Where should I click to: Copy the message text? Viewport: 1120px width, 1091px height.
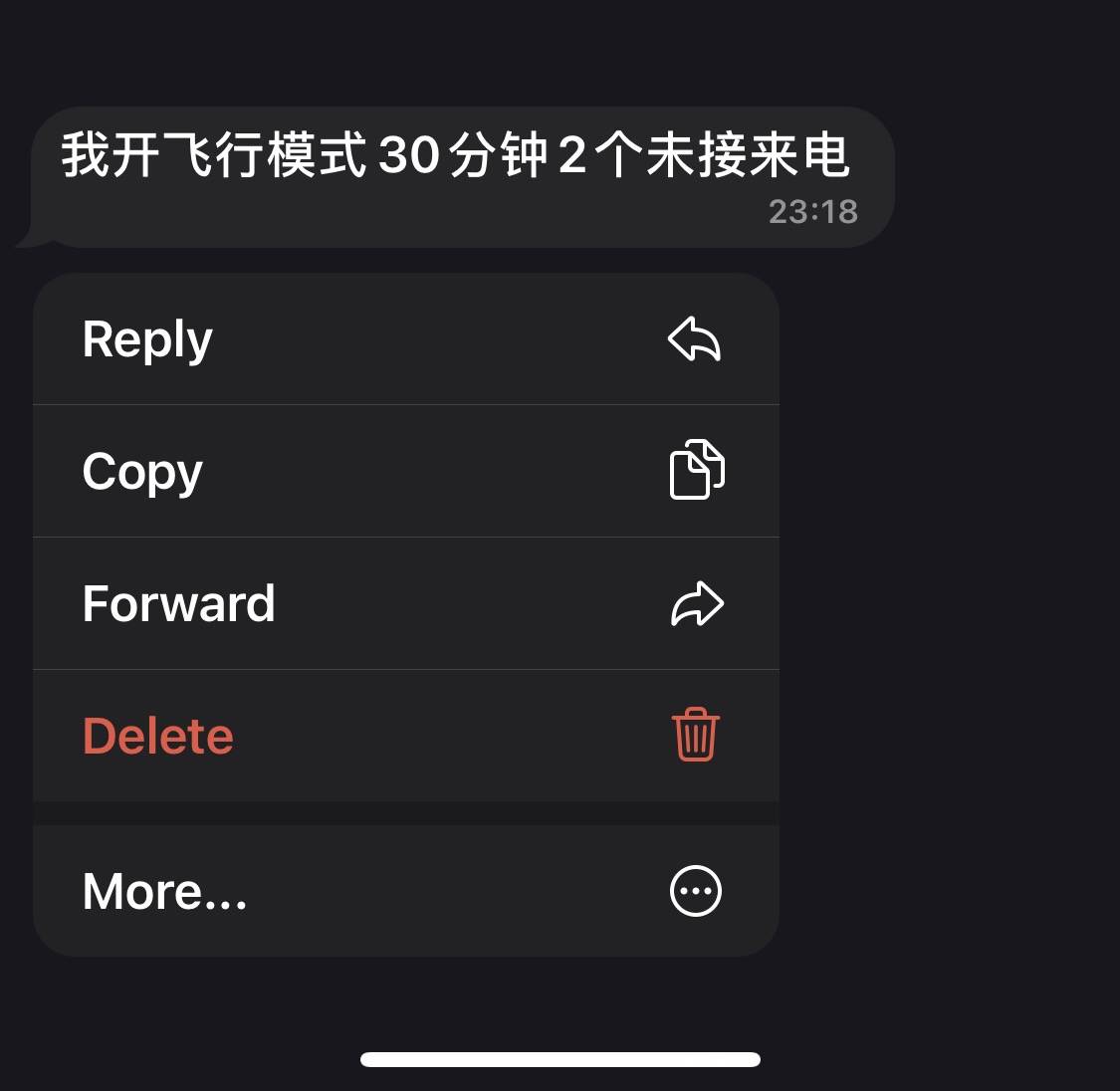coord(405,472)
